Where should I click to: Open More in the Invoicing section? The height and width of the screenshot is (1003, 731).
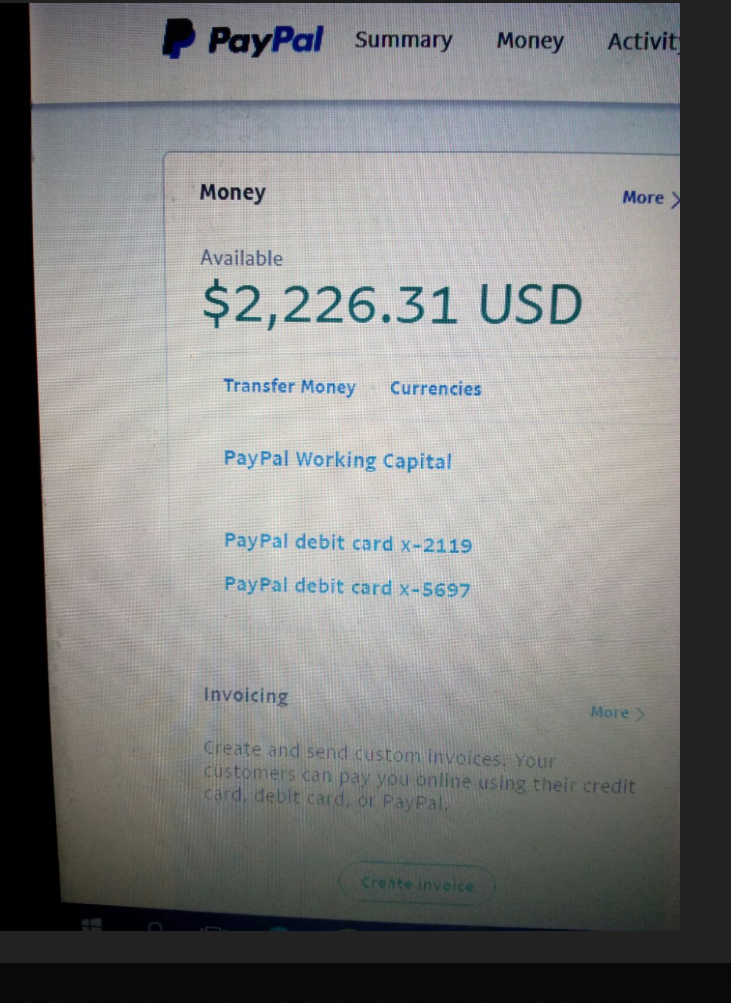(x=616, y=712)
